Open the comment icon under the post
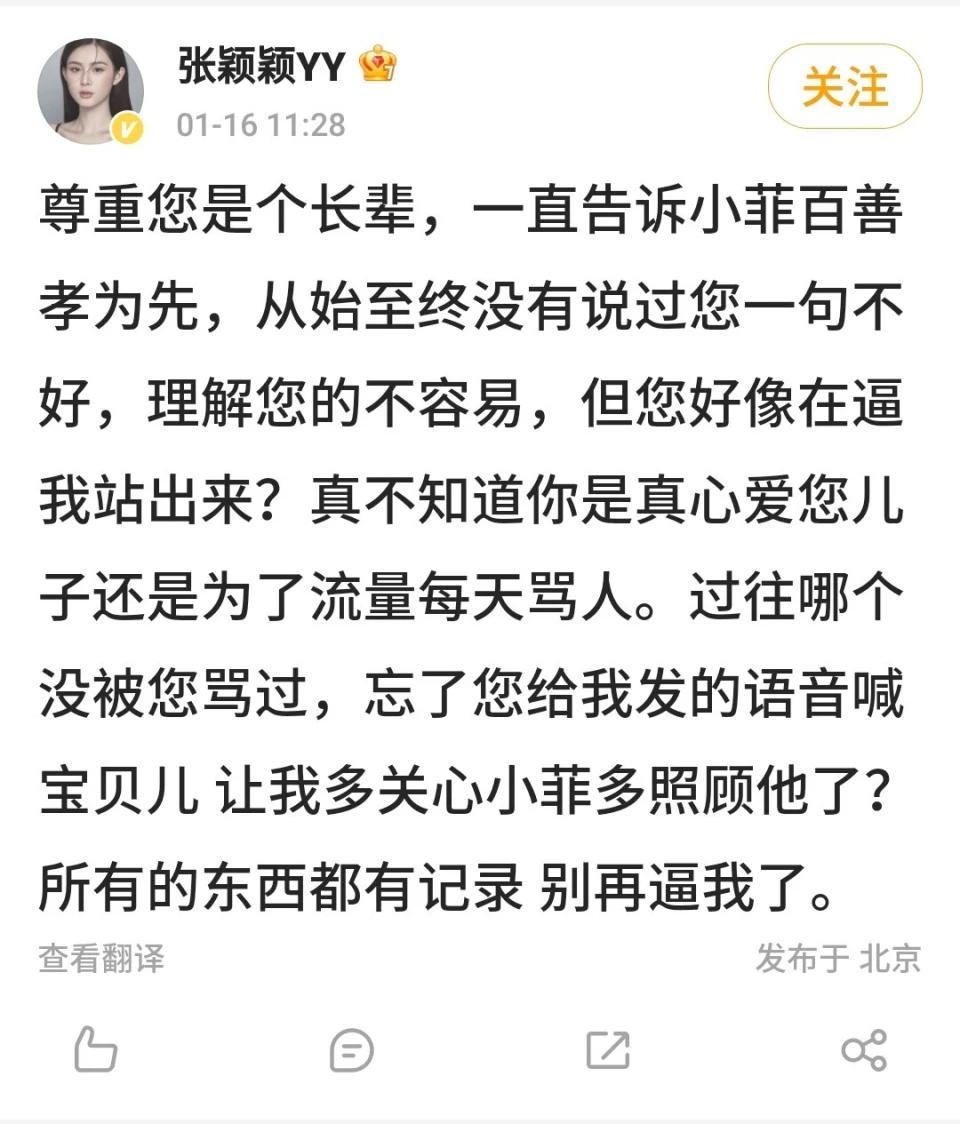The width and height of the screenshot is (960, 1124). point(352,1050)
